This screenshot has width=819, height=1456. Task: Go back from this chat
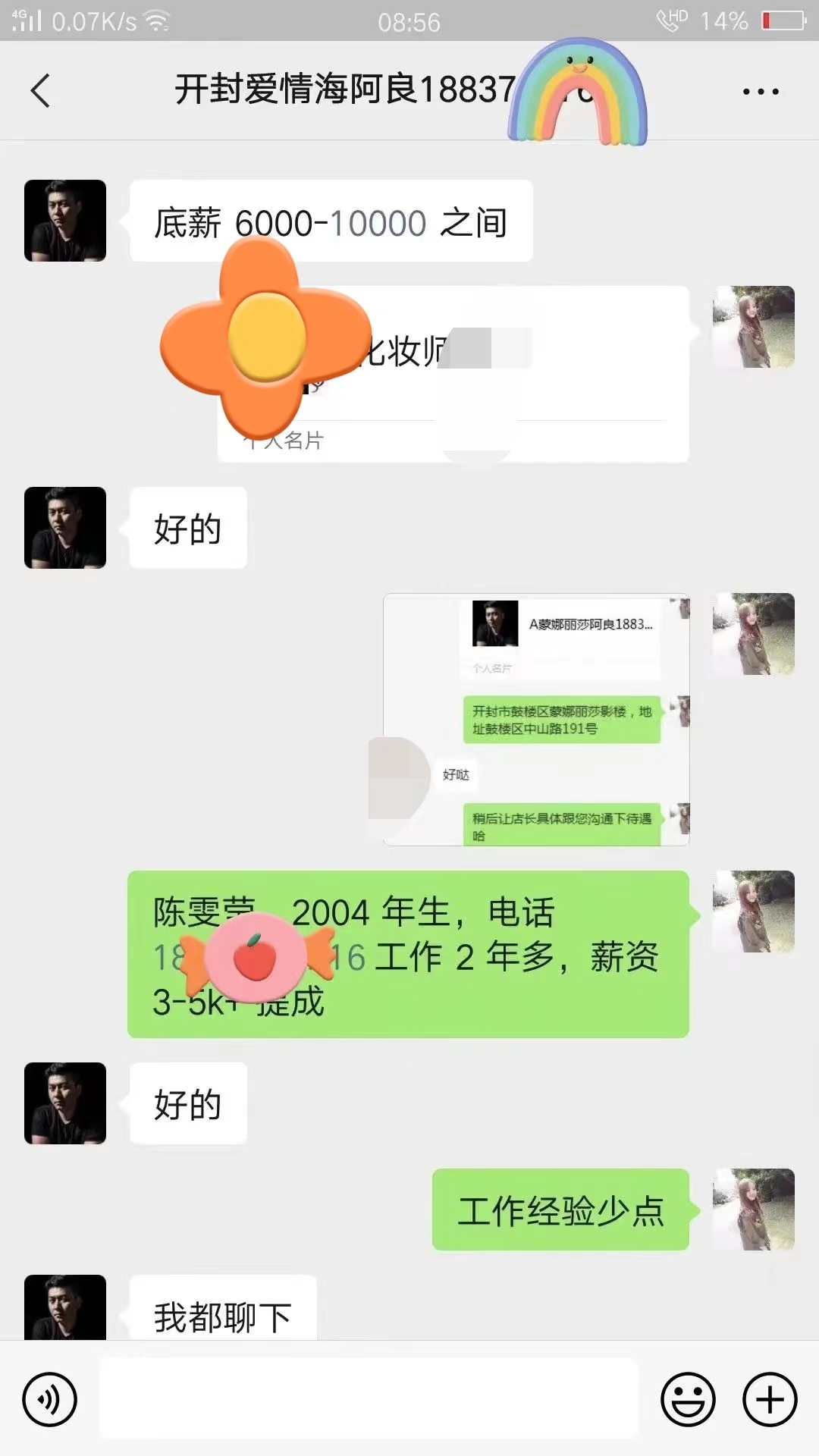pyautogui.click(x=41, y=91)
